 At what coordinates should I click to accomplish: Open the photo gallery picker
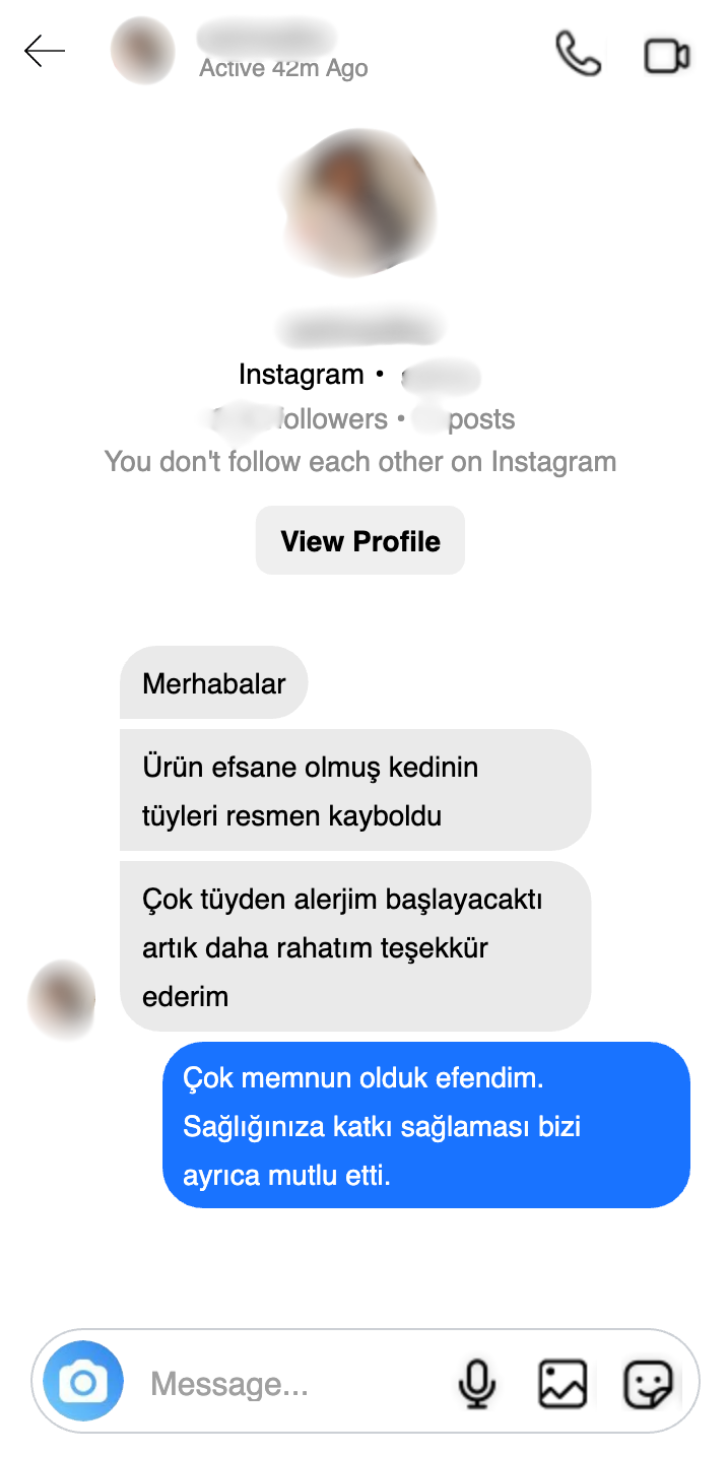click(x=562, y=1384)
